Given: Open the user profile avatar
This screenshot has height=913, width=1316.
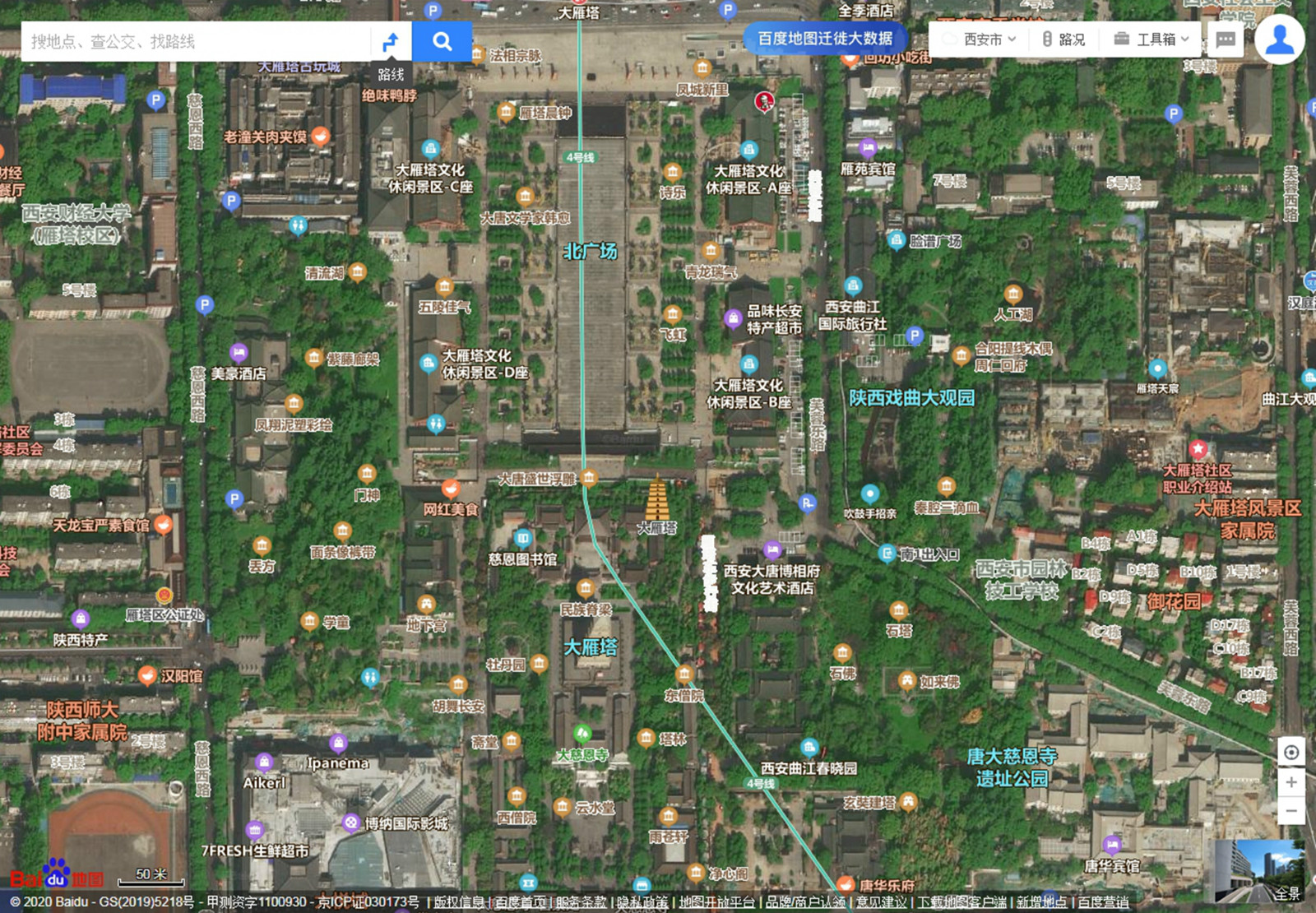Looking at the screenshot, I should [1279, 39].
